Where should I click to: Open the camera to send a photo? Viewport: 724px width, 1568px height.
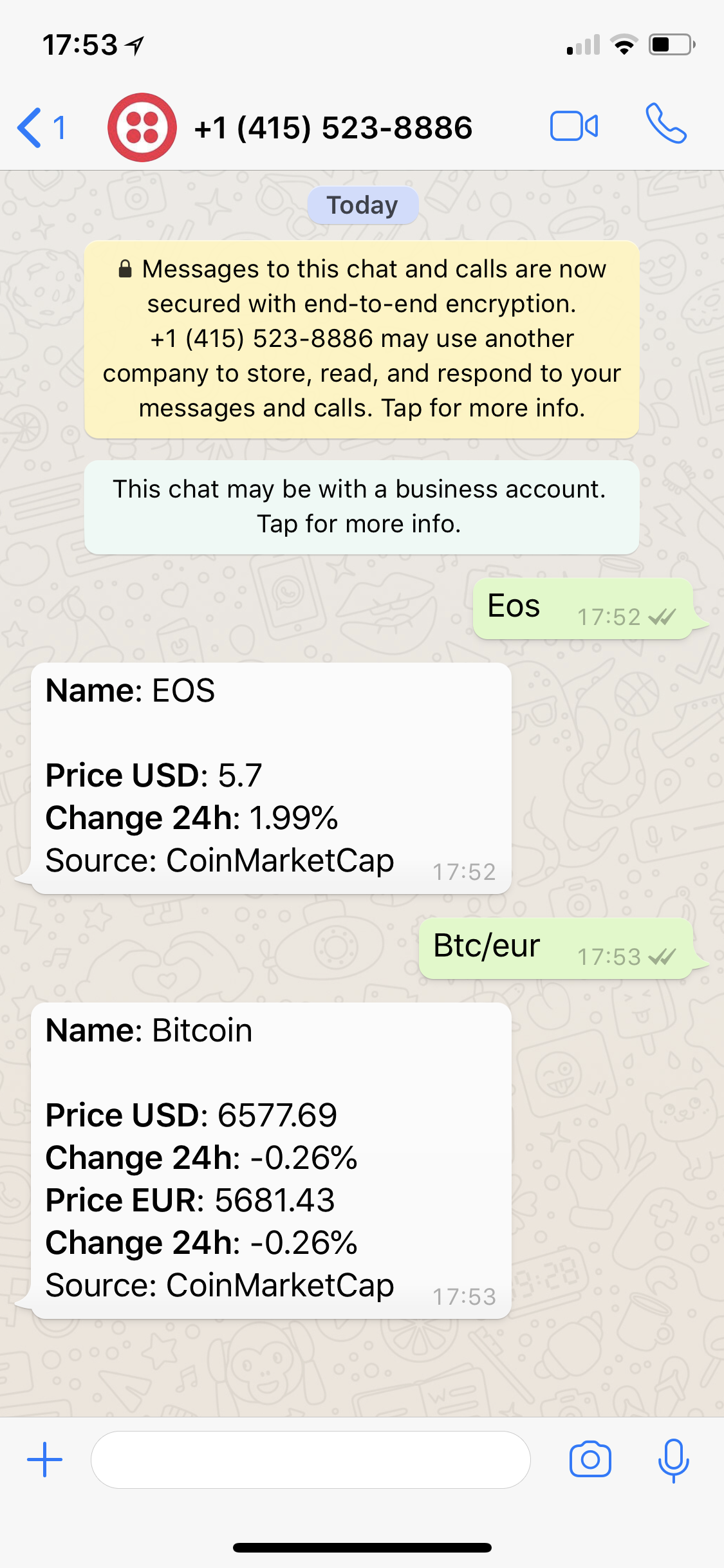click(x=590, y=1460)
